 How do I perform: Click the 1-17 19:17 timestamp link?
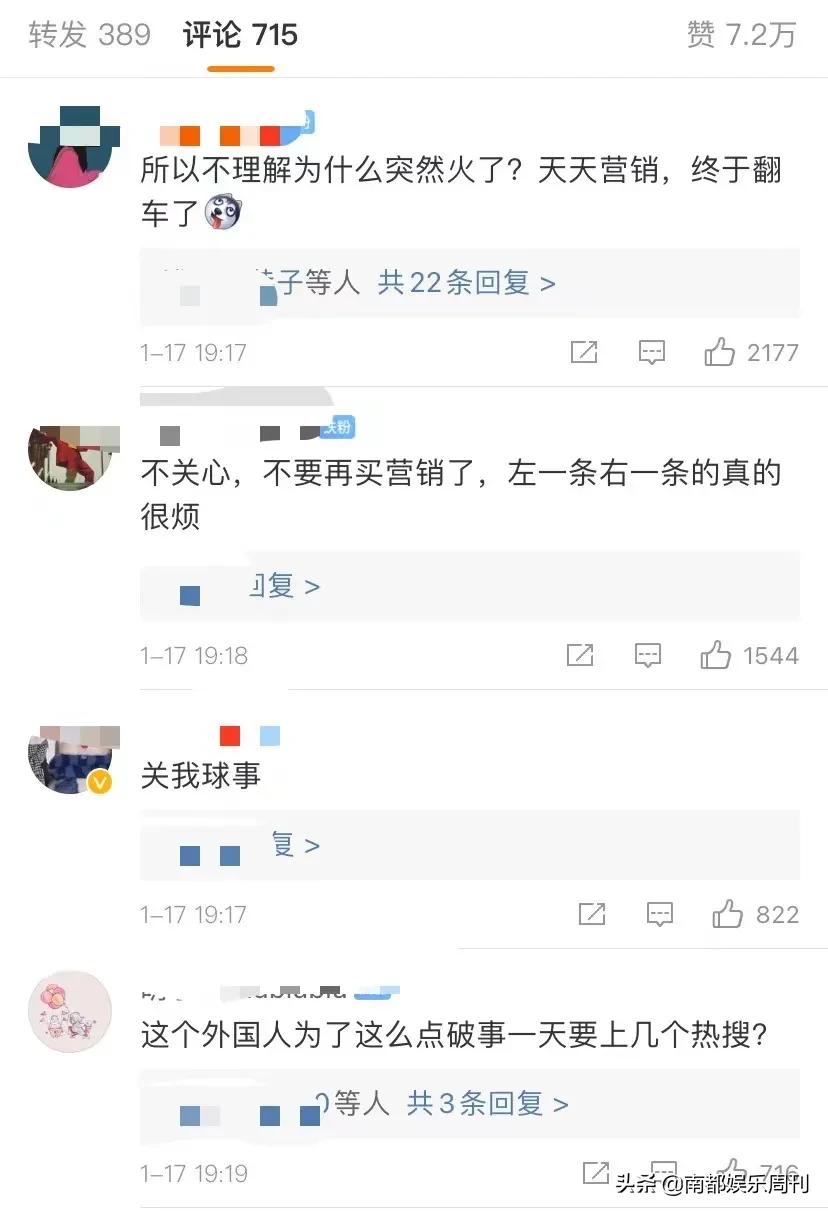pos(193,351)
